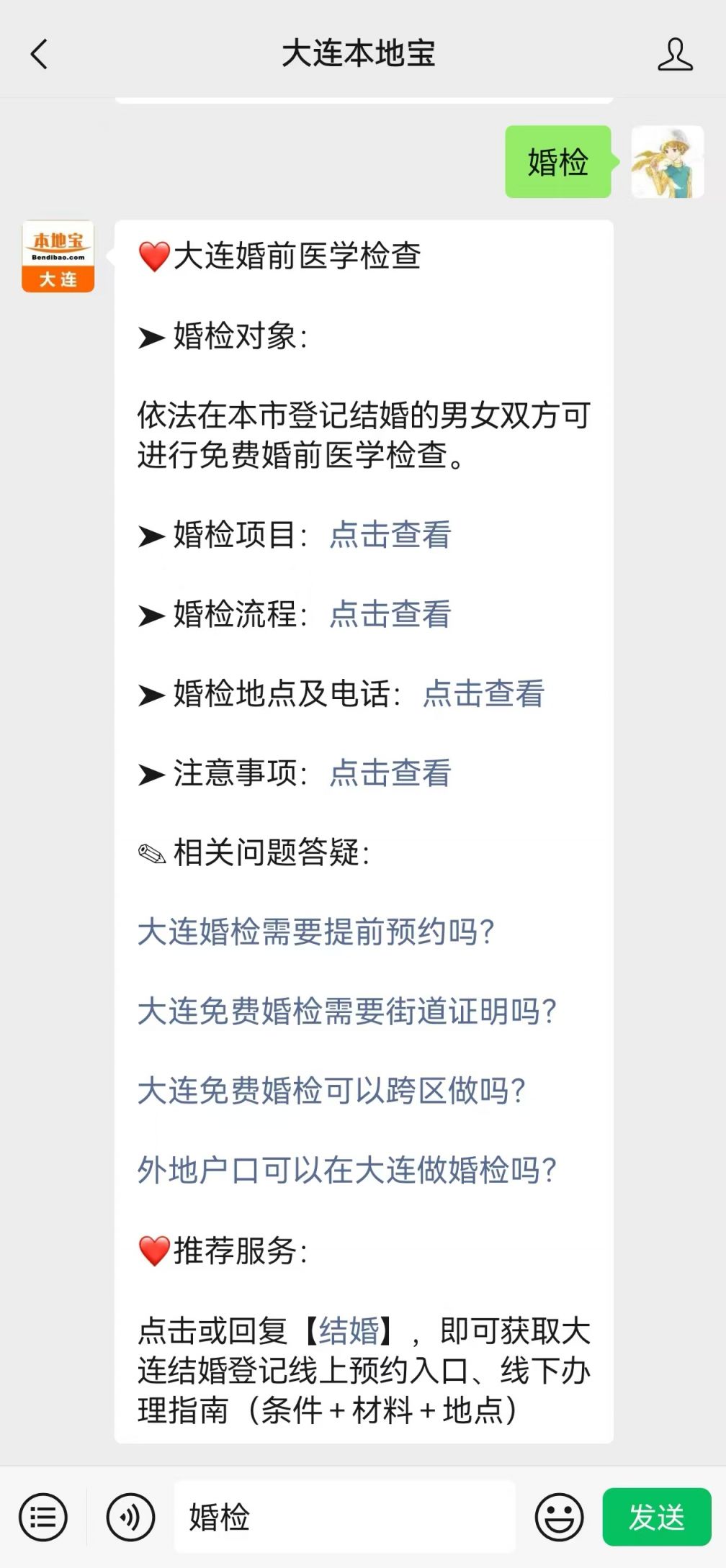Go back from 大连本地宝 chat
The height and width of the screenshot is (1568, 726).
coord(40,54)
